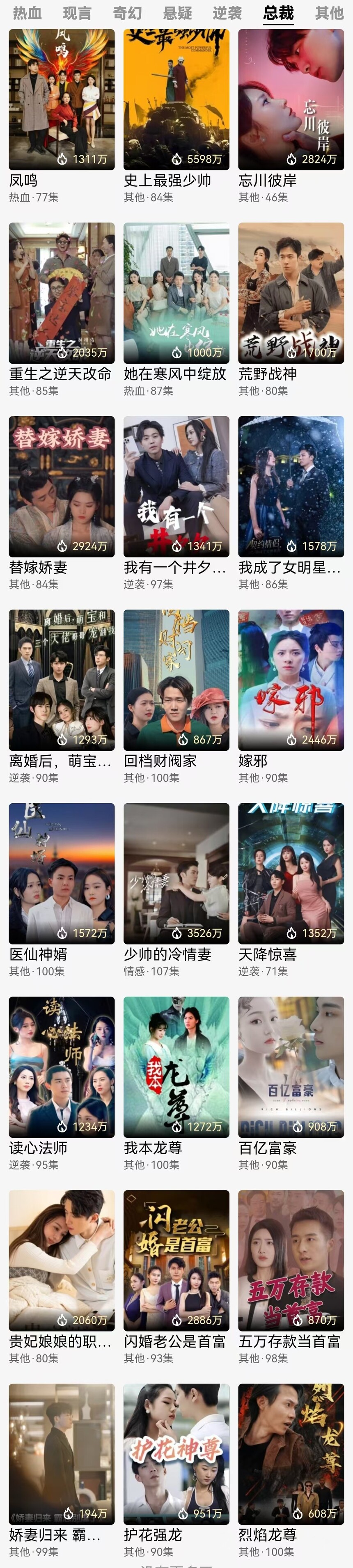View the drama 百亿富豪
Image resolution: width=353 pixels, height=1568 pixels.
pos(291,1067)
